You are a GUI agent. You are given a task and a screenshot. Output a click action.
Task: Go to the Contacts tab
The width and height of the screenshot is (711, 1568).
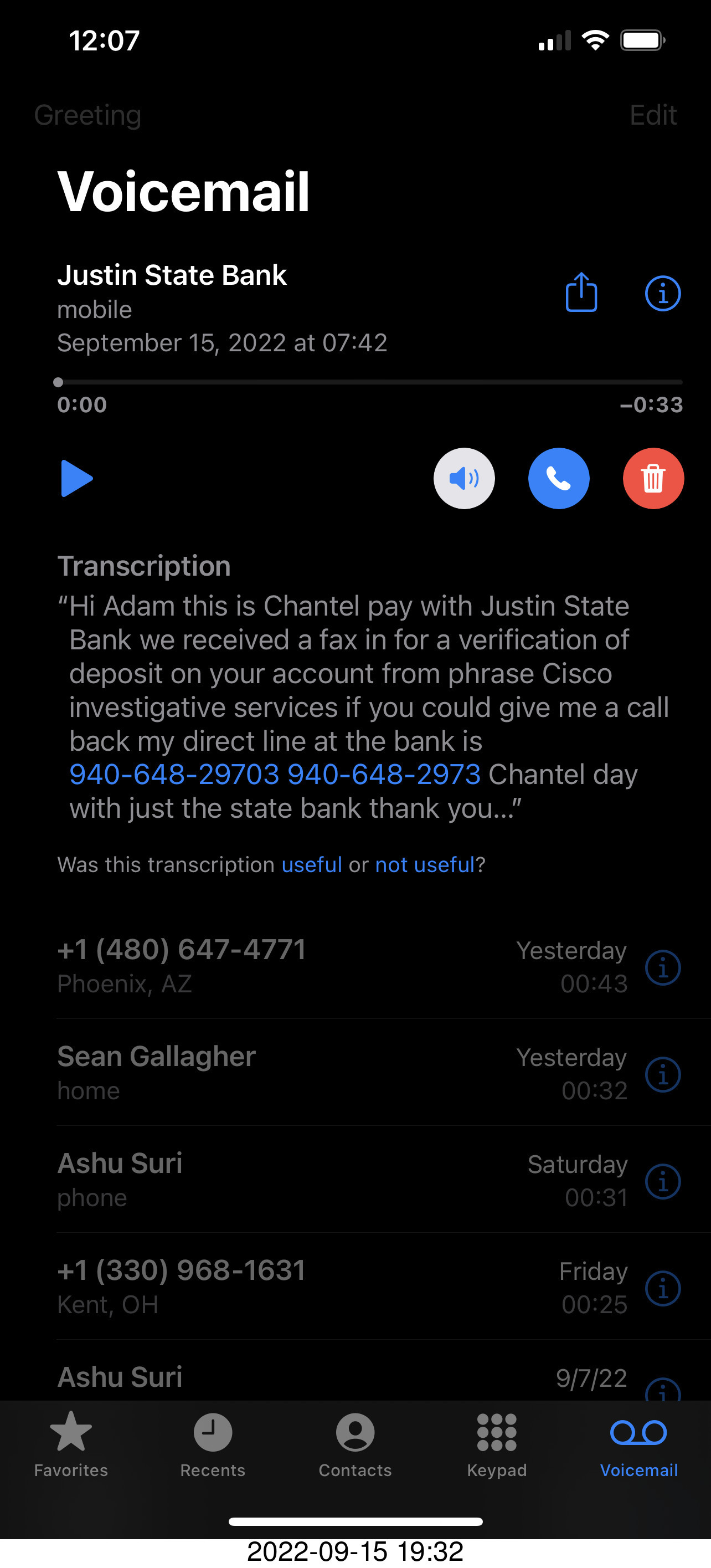coord(355,1444)
